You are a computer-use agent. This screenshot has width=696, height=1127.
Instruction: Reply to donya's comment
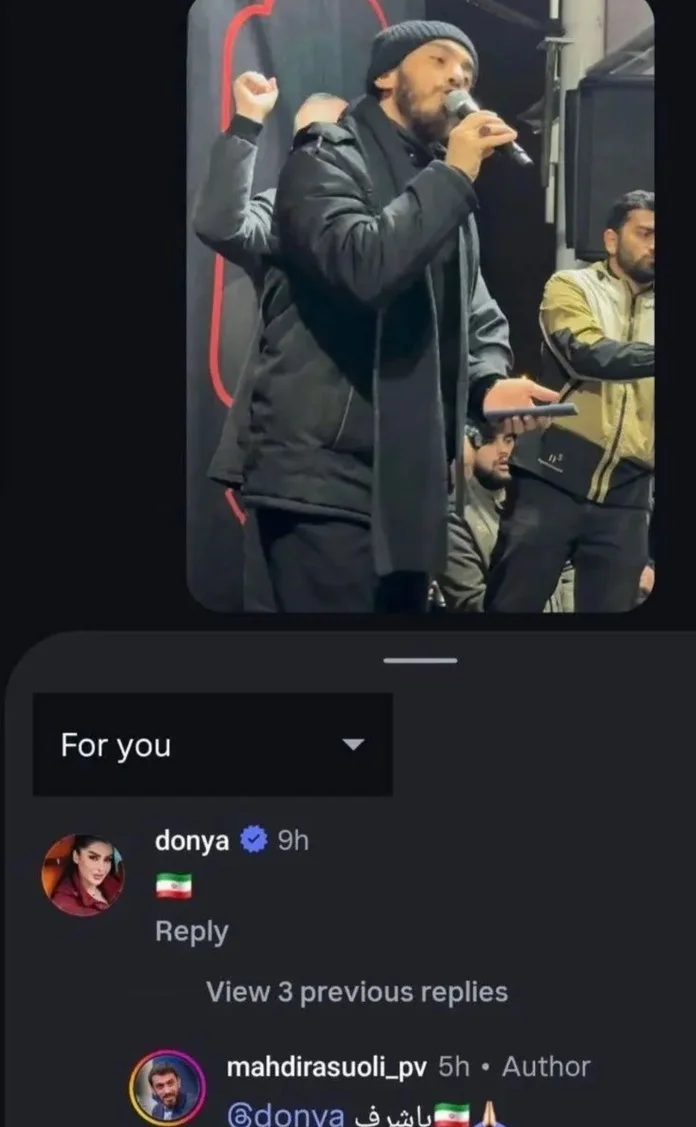(x=191, y=931)
